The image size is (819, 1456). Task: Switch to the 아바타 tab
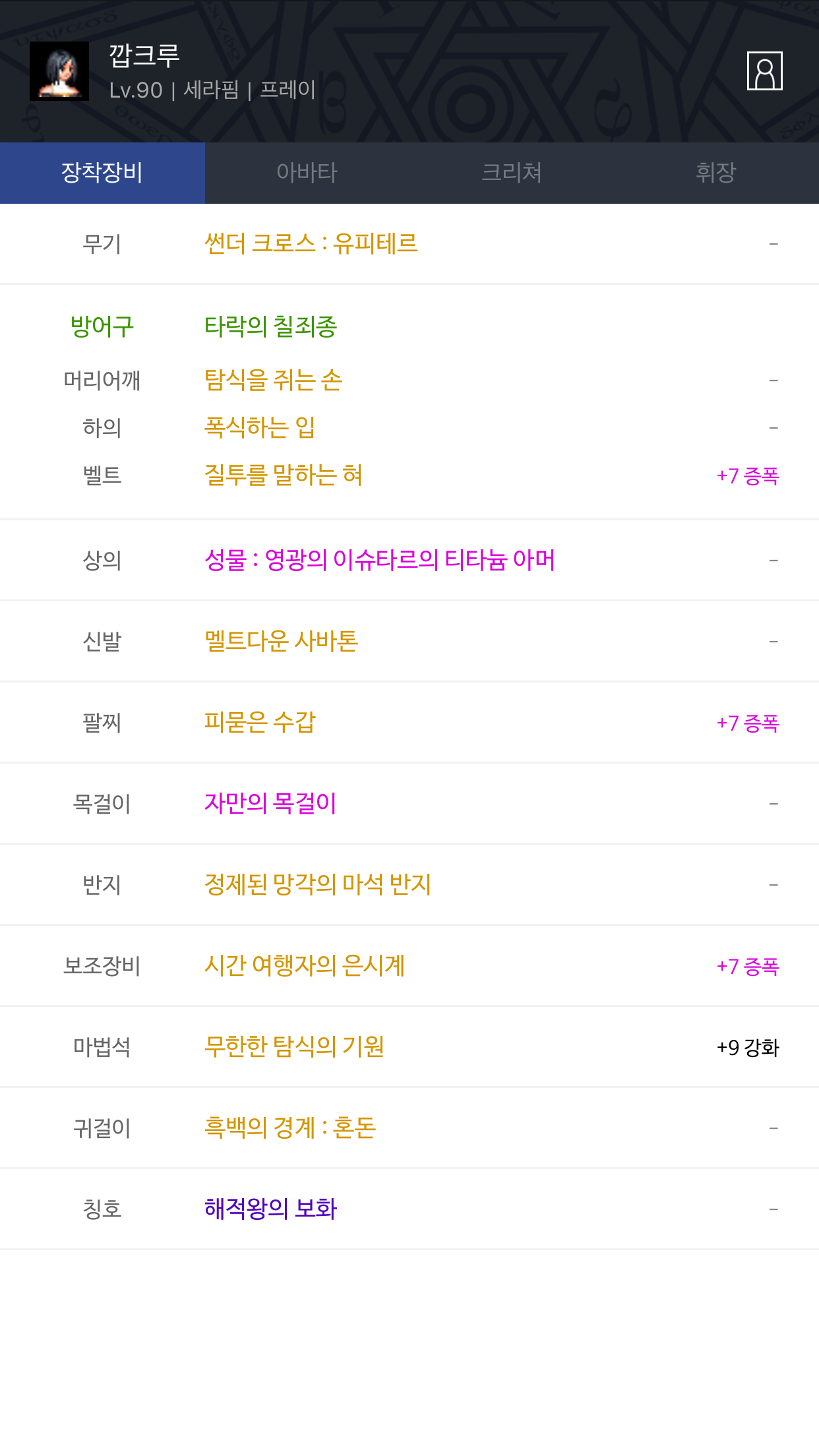[307, 173]
